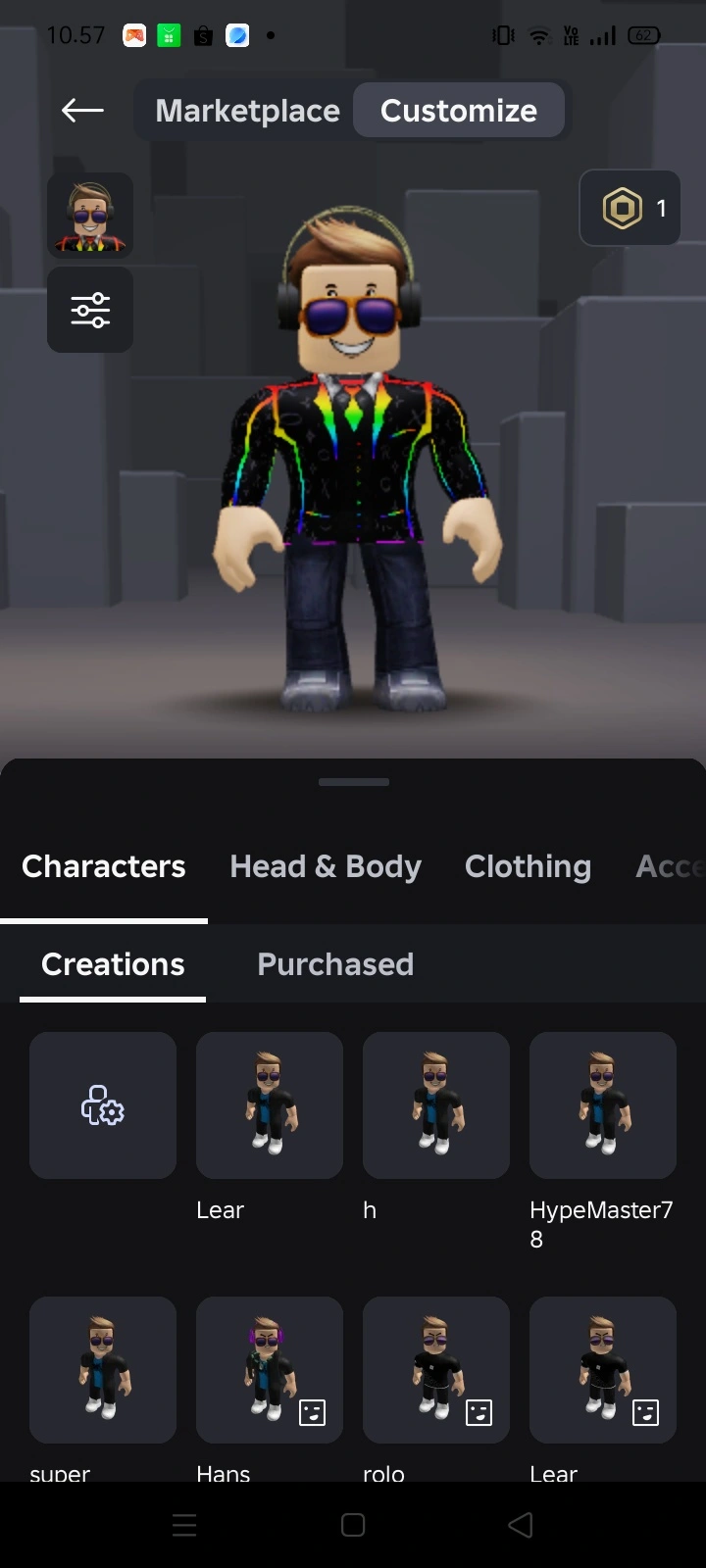The width and height of the screenshot is (706, 1568).
Task: Equip the Hans character
Action: (270, 1370)
